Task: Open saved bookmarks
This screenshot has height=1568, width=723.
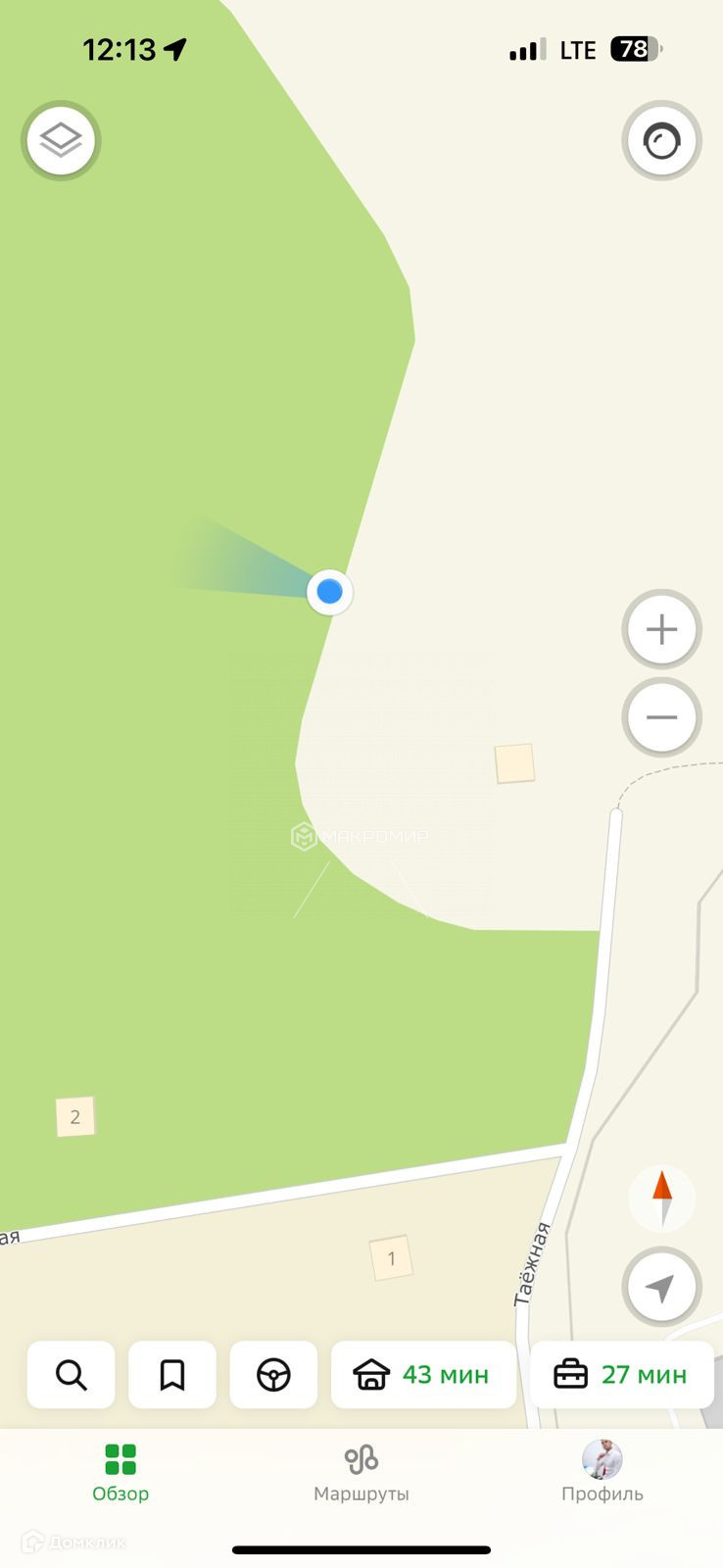Action: click(x=172, y=1375)
